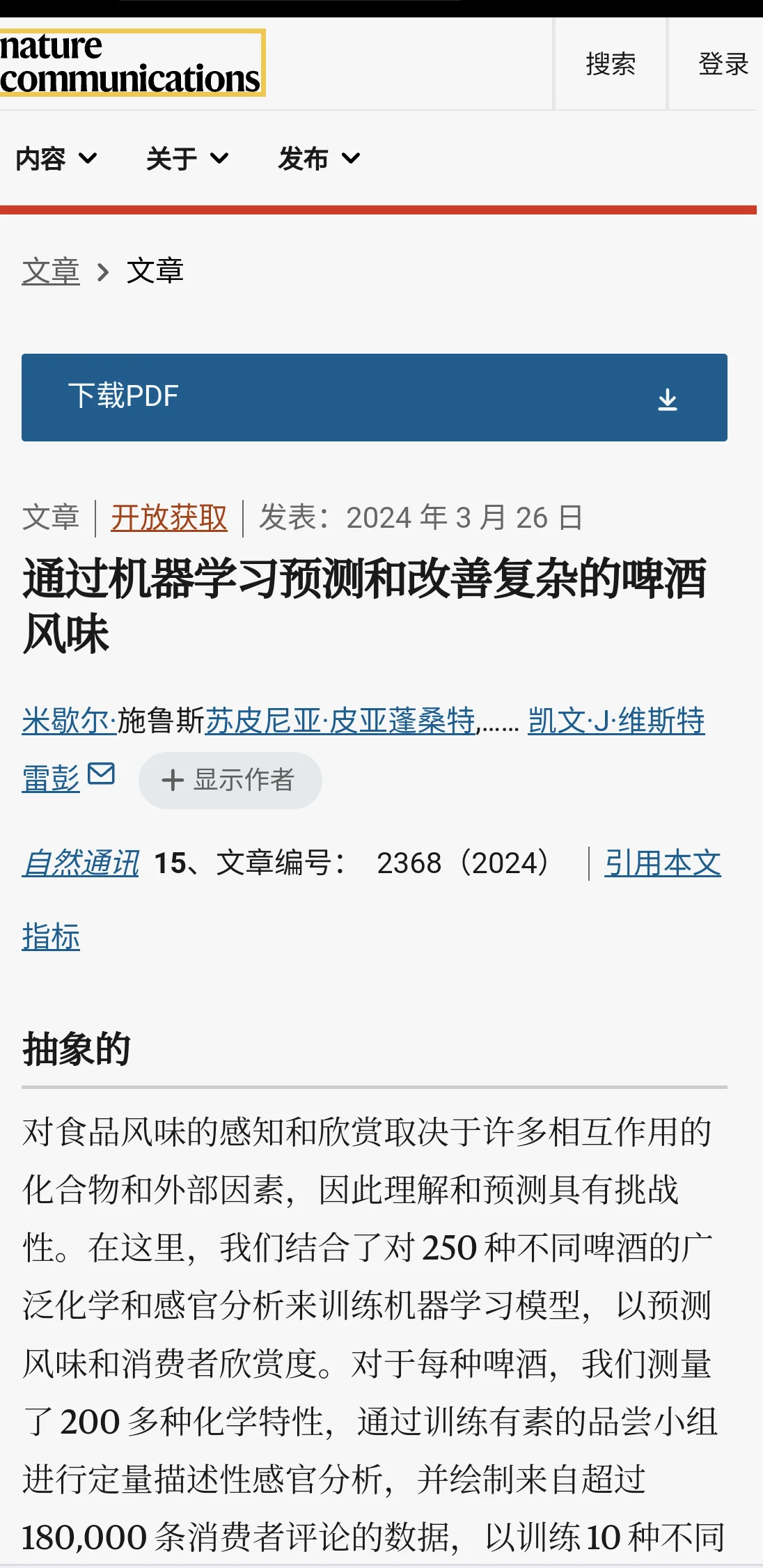The width and height of the screenshot is (763, 1568).
Task: Tap 引用本文 to cite this article
Action: (662, 863)
